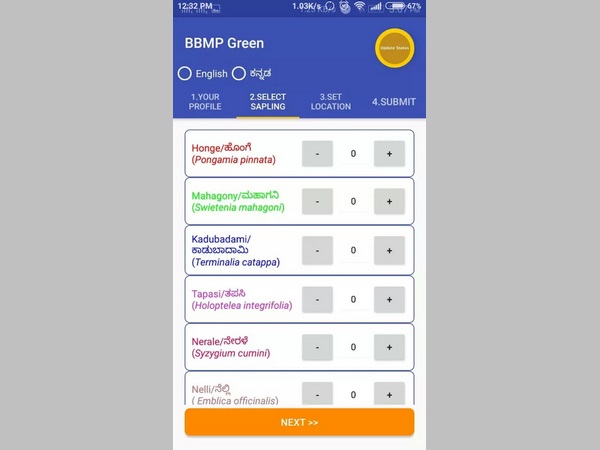
Task: Select the 2.Select Sapling tab
Action: coord(267,102)
